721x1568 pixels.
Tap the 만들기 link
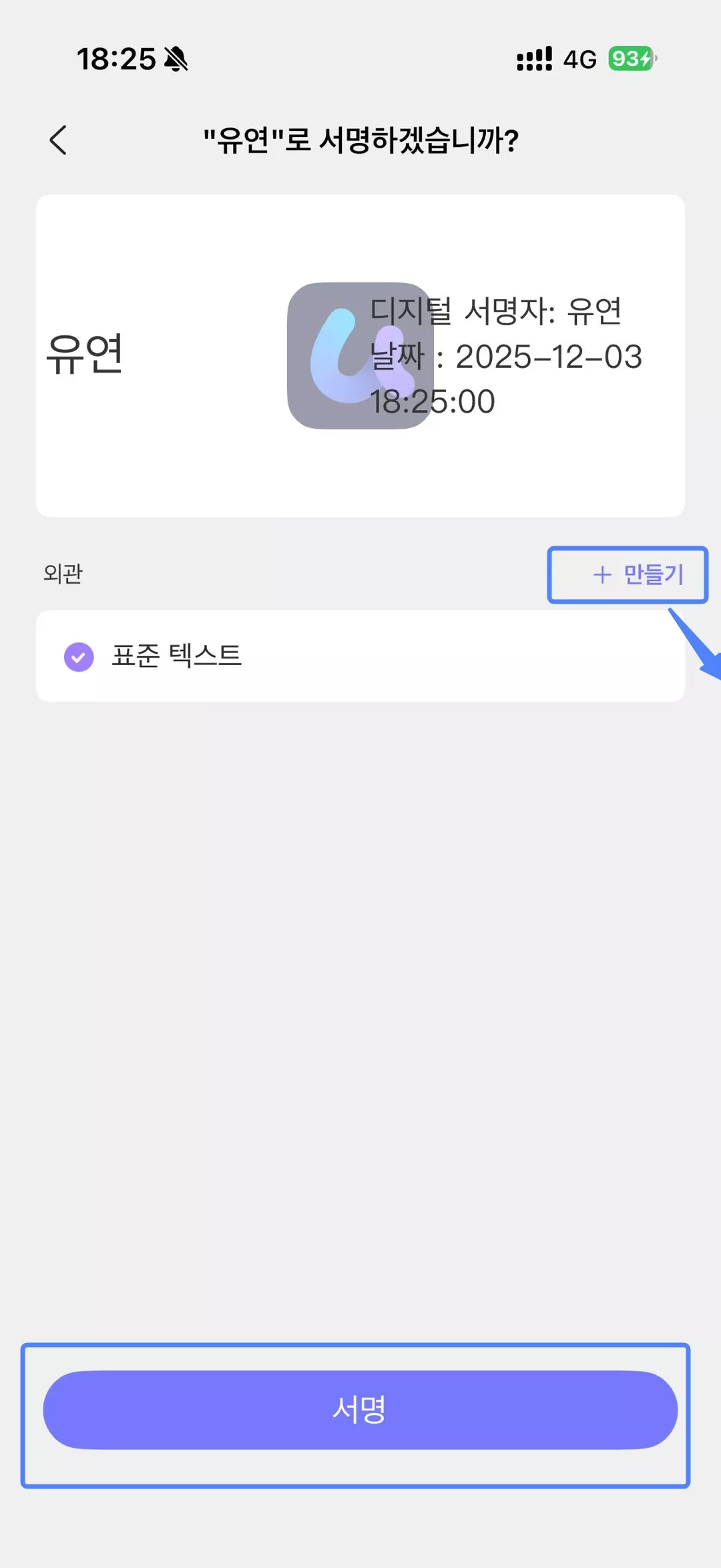(653, 575)
